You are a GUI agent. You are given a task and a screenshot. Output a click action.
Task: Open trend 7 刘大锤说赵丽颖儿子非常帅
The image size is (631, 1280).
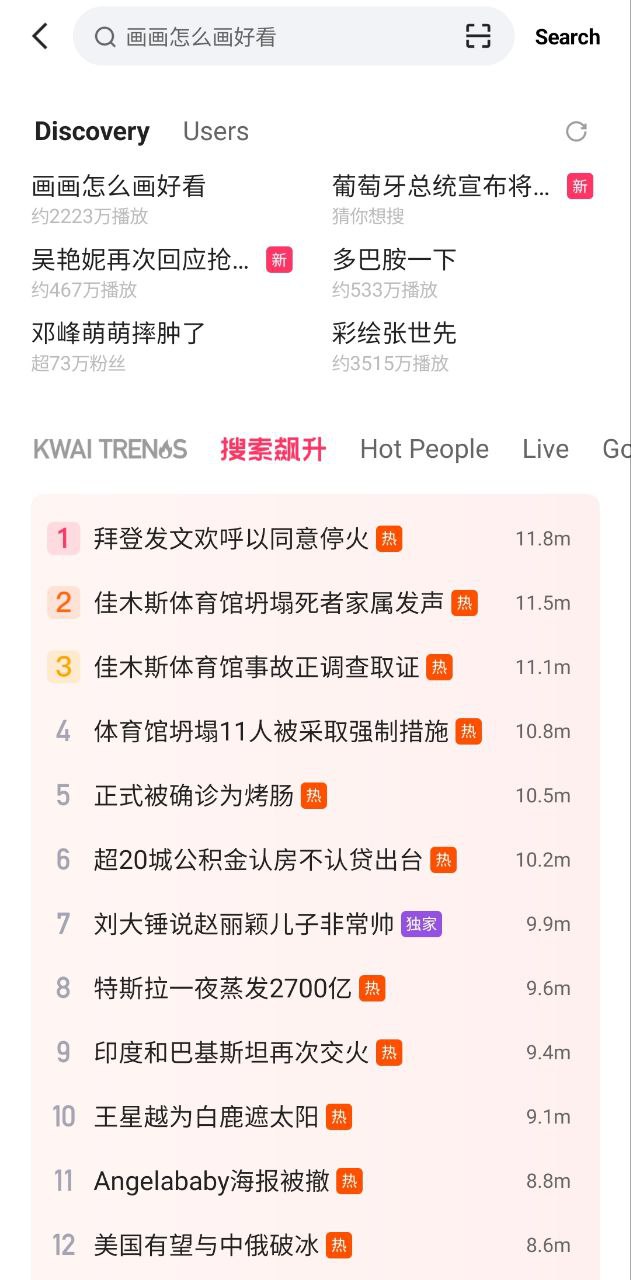click(x=244, y=924)
